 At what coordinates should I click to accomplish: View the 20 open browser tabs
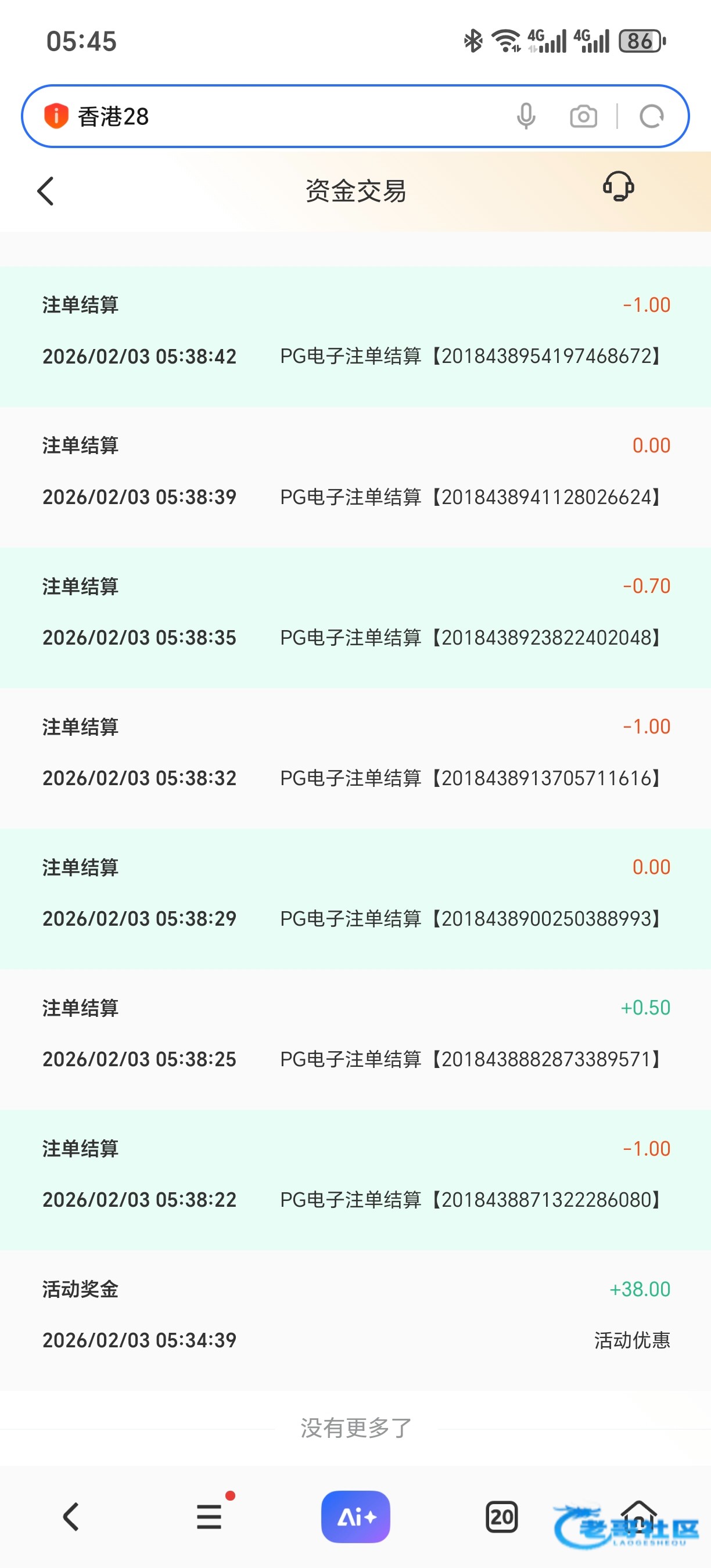coord(501,1516)
